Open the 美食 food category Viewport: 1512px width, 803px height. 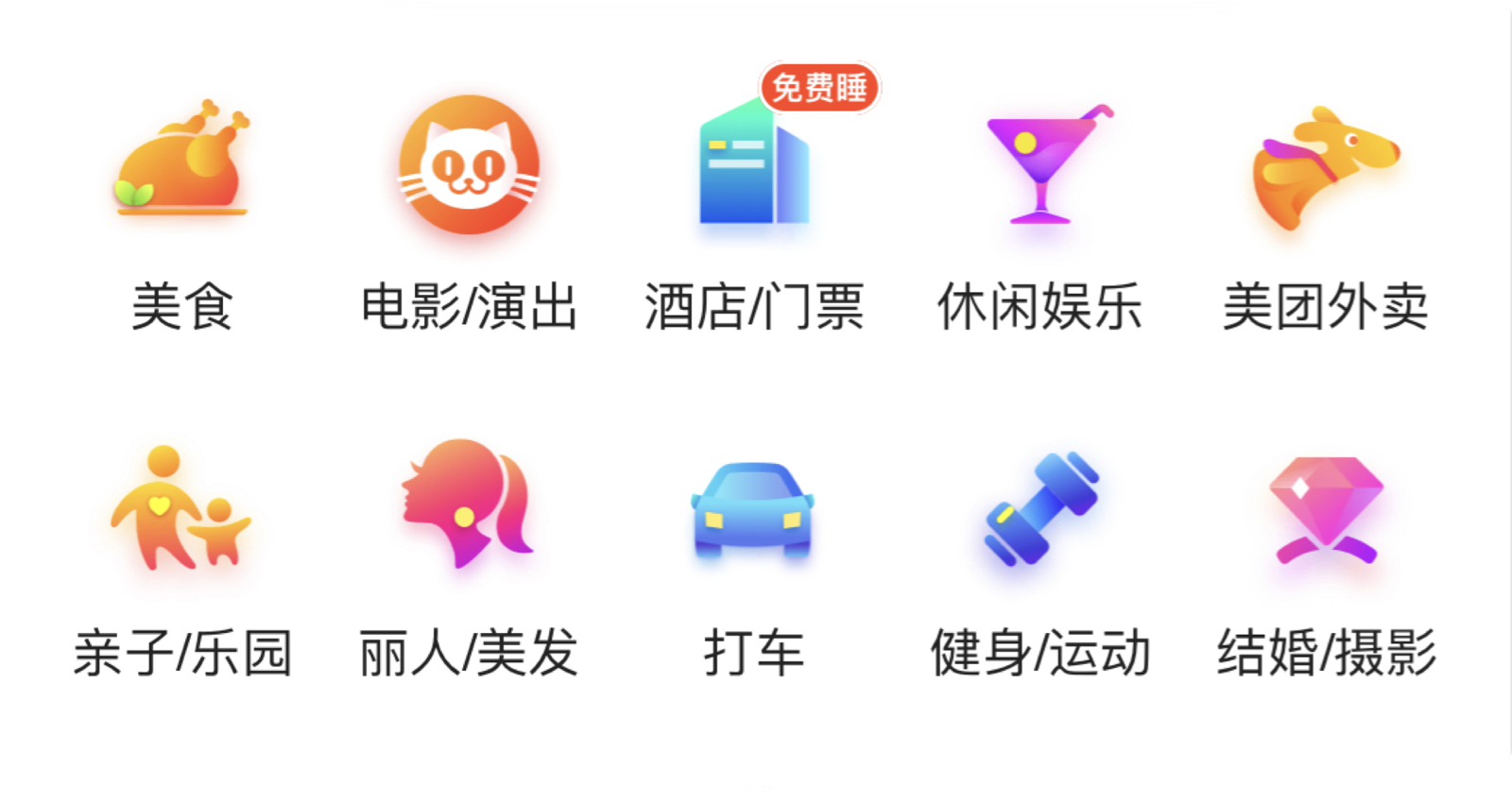(181, 162)
